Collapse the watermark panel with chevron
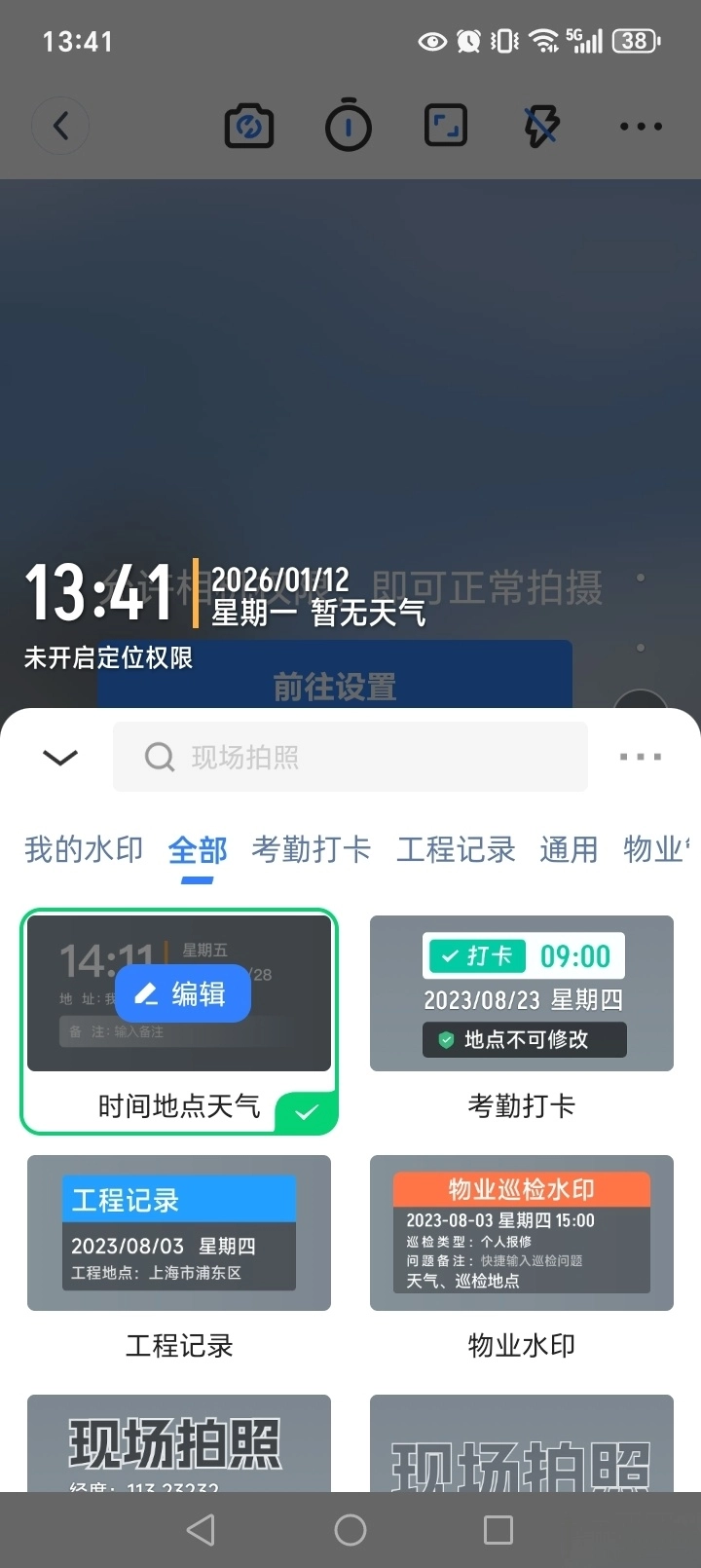 point(60,757)
